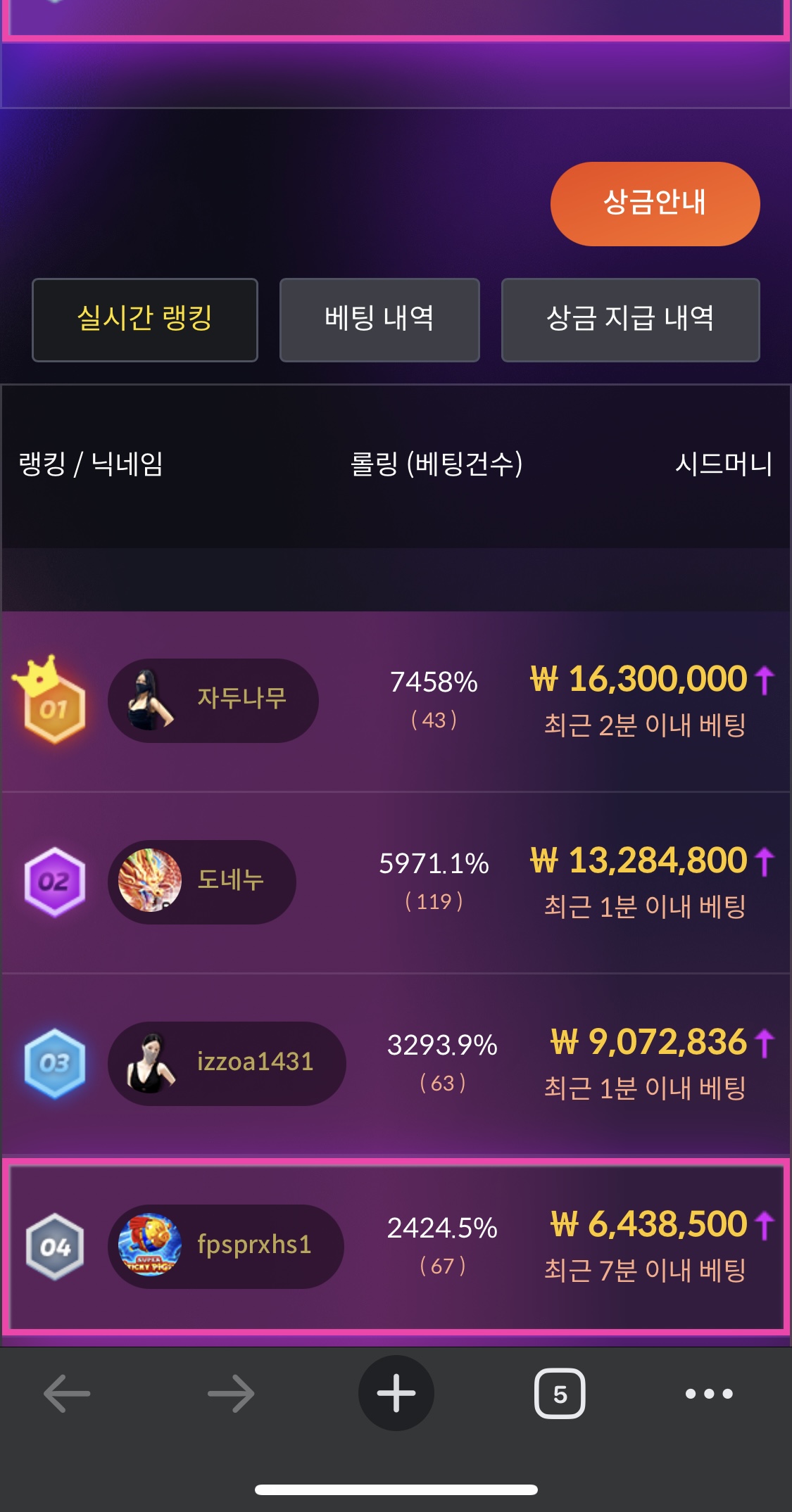Screen dimensions: 792x1512
Task: Open a new browser tab
Action: (396, 1393)
